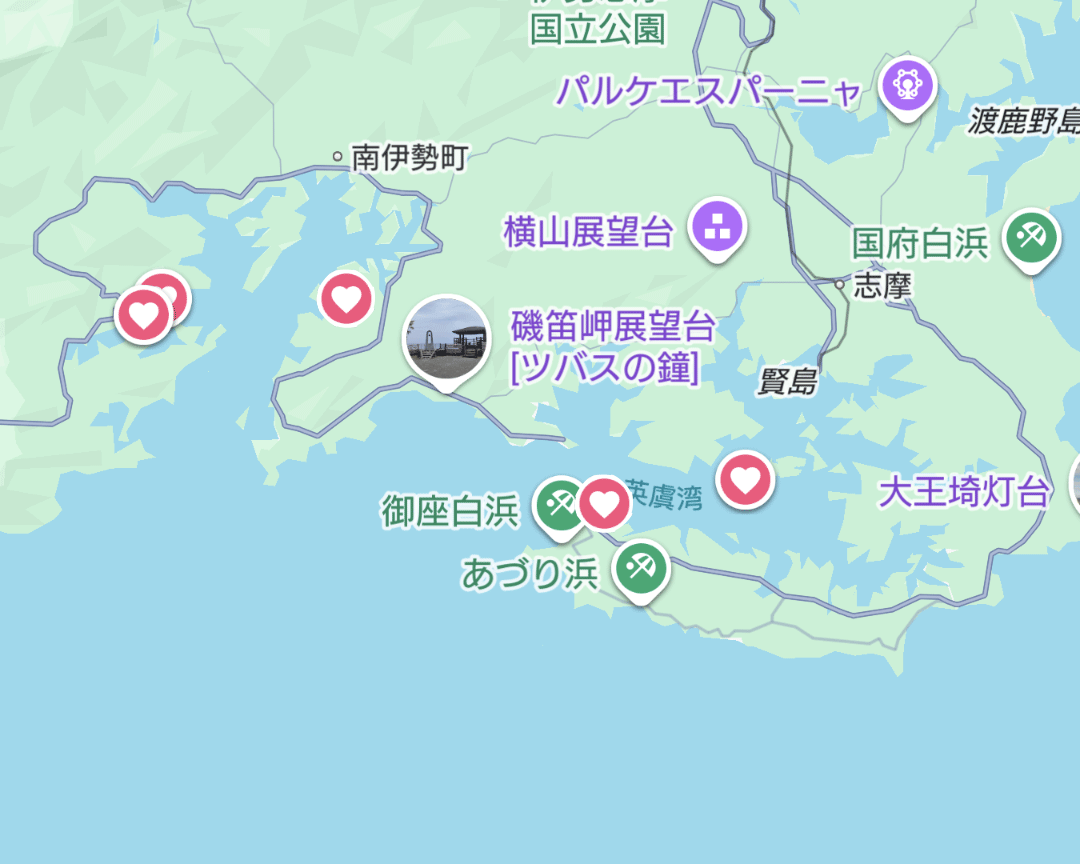Viewport: 1080px width, 864px height.
Task: Open the あづり浜 beach pin
Action: coord(640,569)
